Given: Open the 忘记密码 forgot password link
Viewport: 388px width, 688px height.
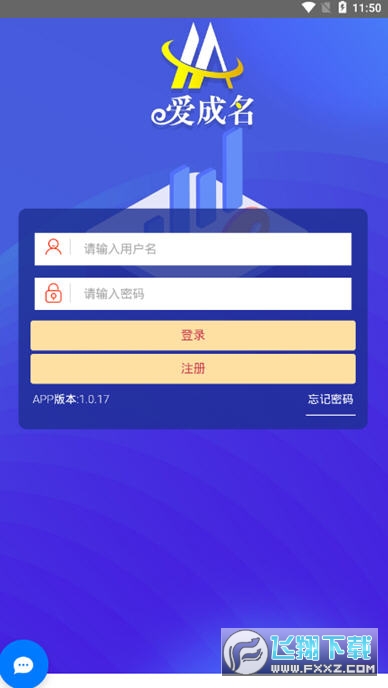Looking at the screenshot, I should 331,399.
